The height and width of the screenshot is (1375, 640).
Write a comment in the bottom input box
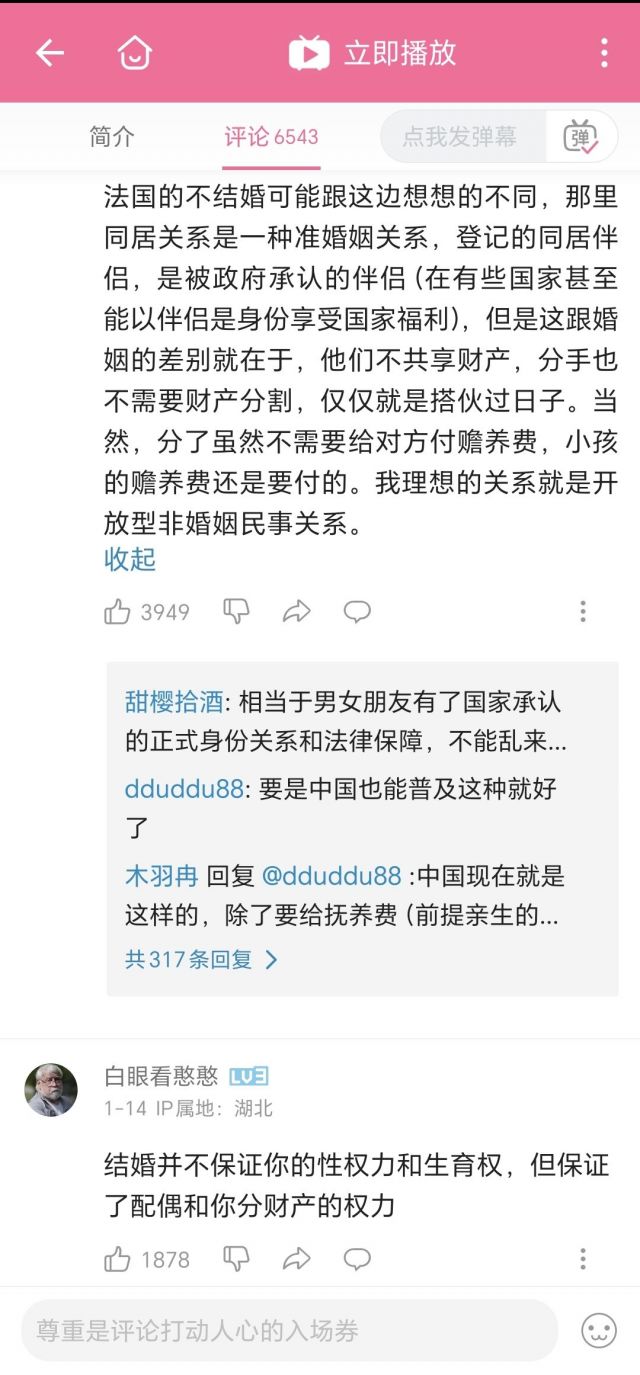[290, 1330]
